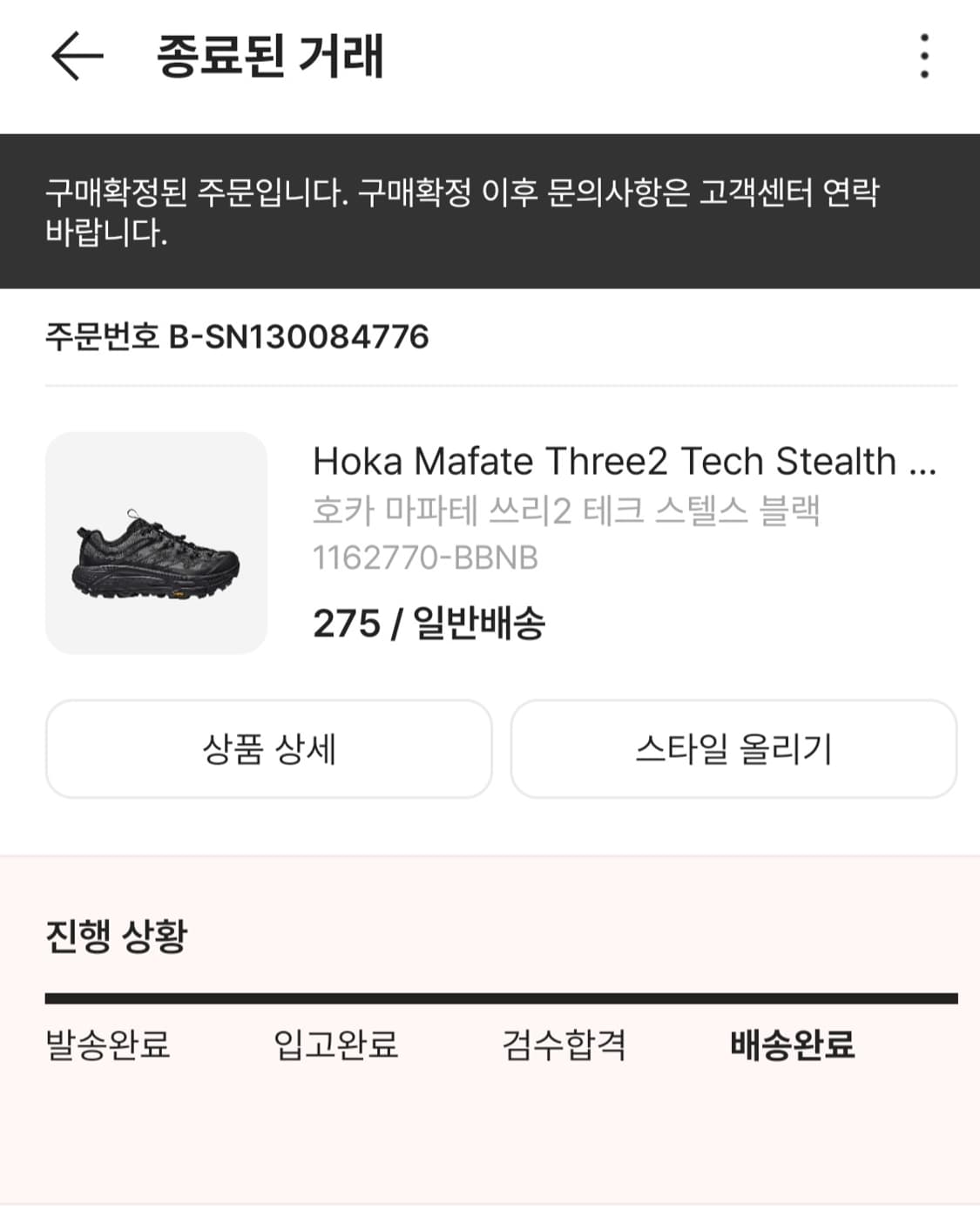Select the 배송완료 progress step

(791, 1049)
